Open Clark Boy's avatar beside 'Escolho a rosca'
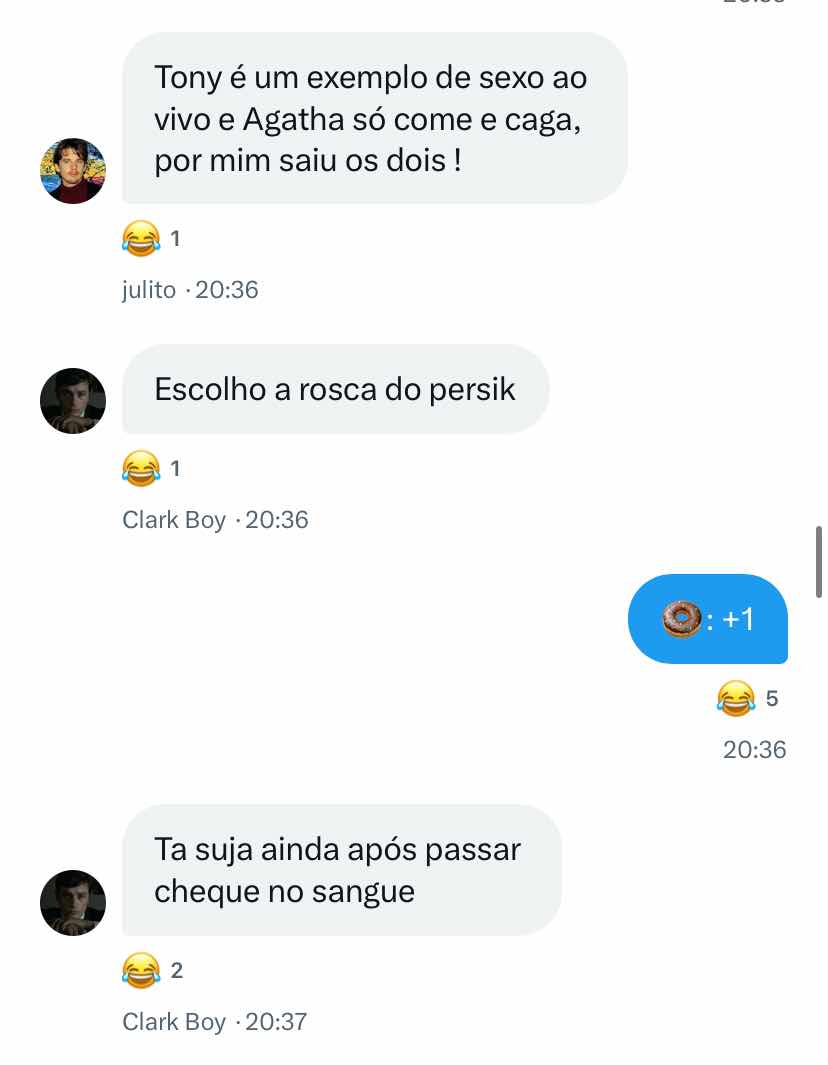This screenshot has width=828, height=1065. (x=73, y=401)
